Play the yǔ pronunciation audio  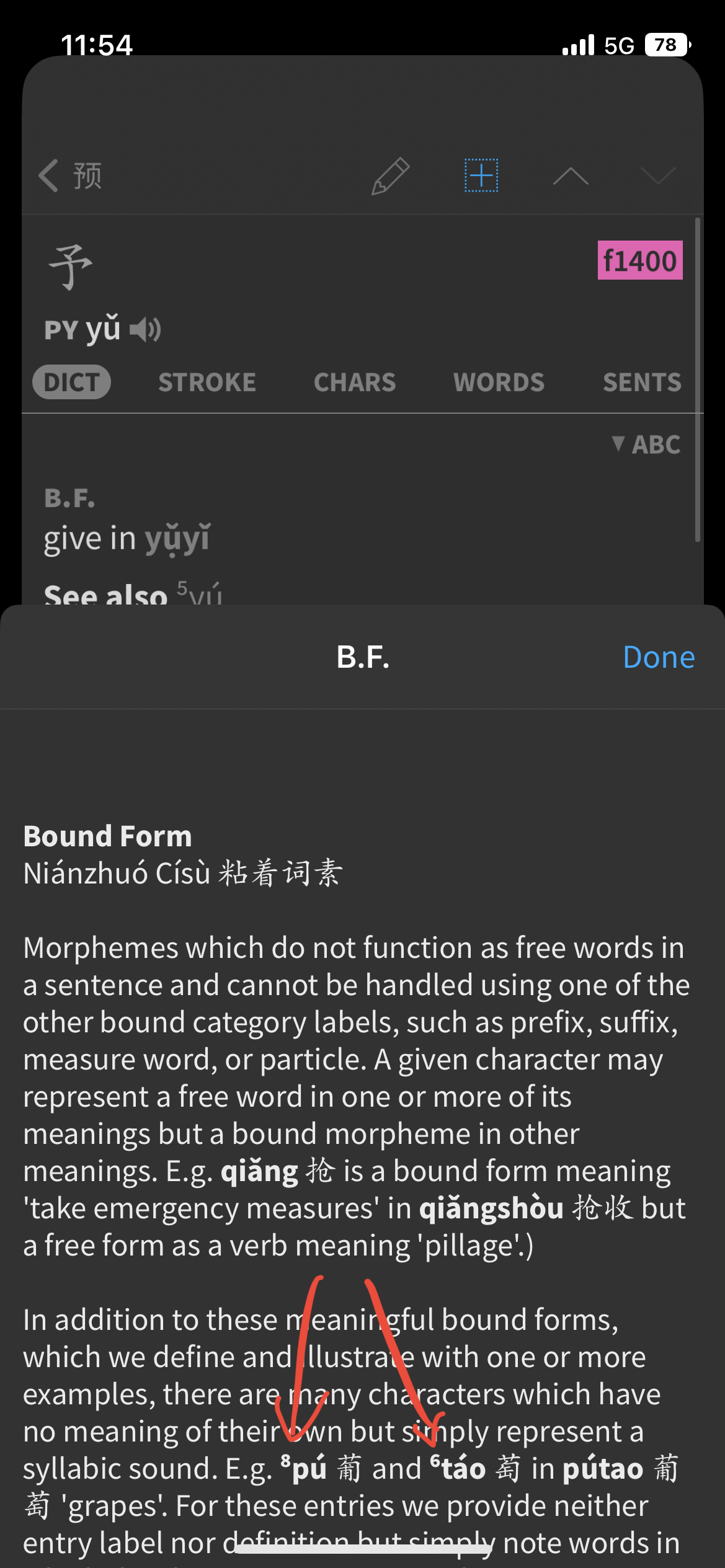click(x=145, y=329)
